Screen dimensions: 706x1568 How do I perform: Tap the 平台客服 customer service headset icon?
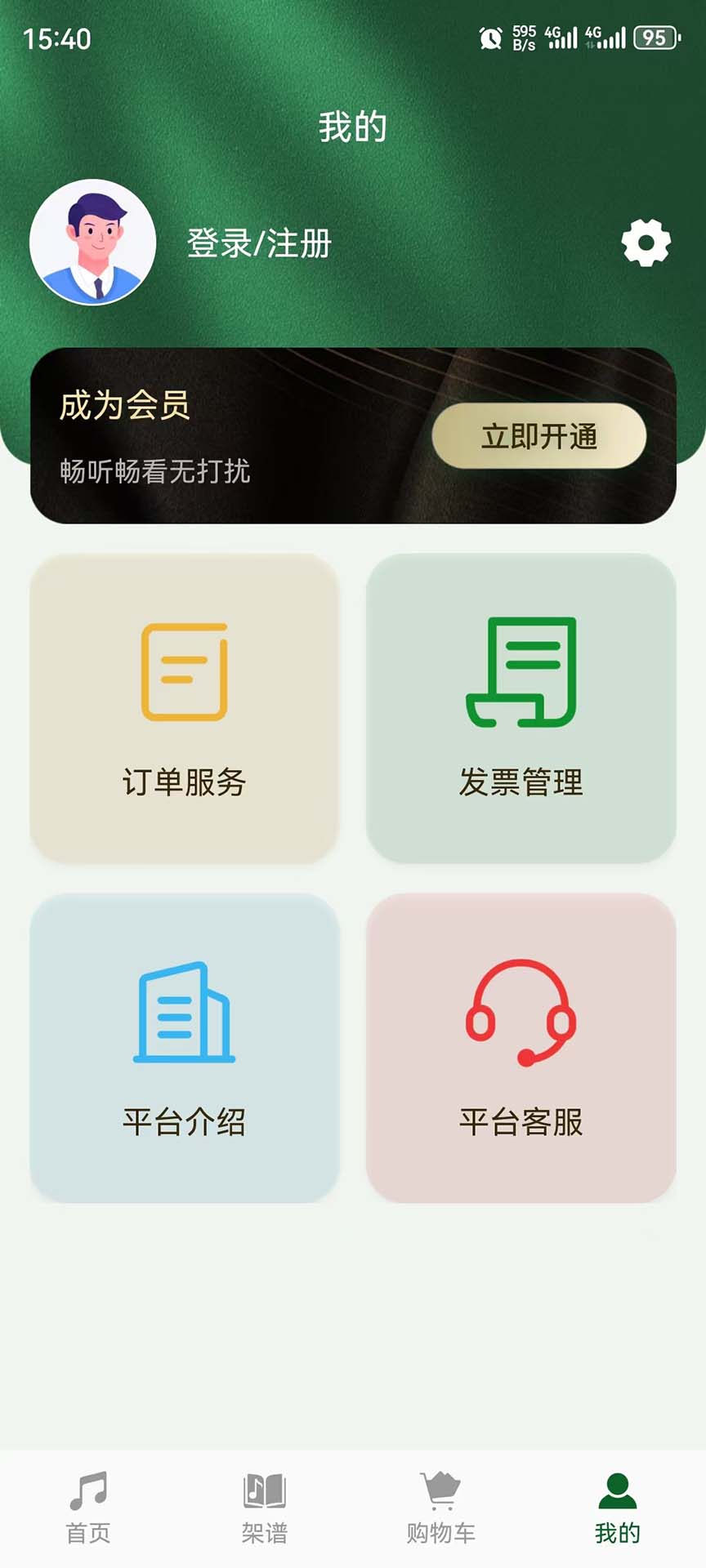pyautogui.click(x=521, y=1013)
